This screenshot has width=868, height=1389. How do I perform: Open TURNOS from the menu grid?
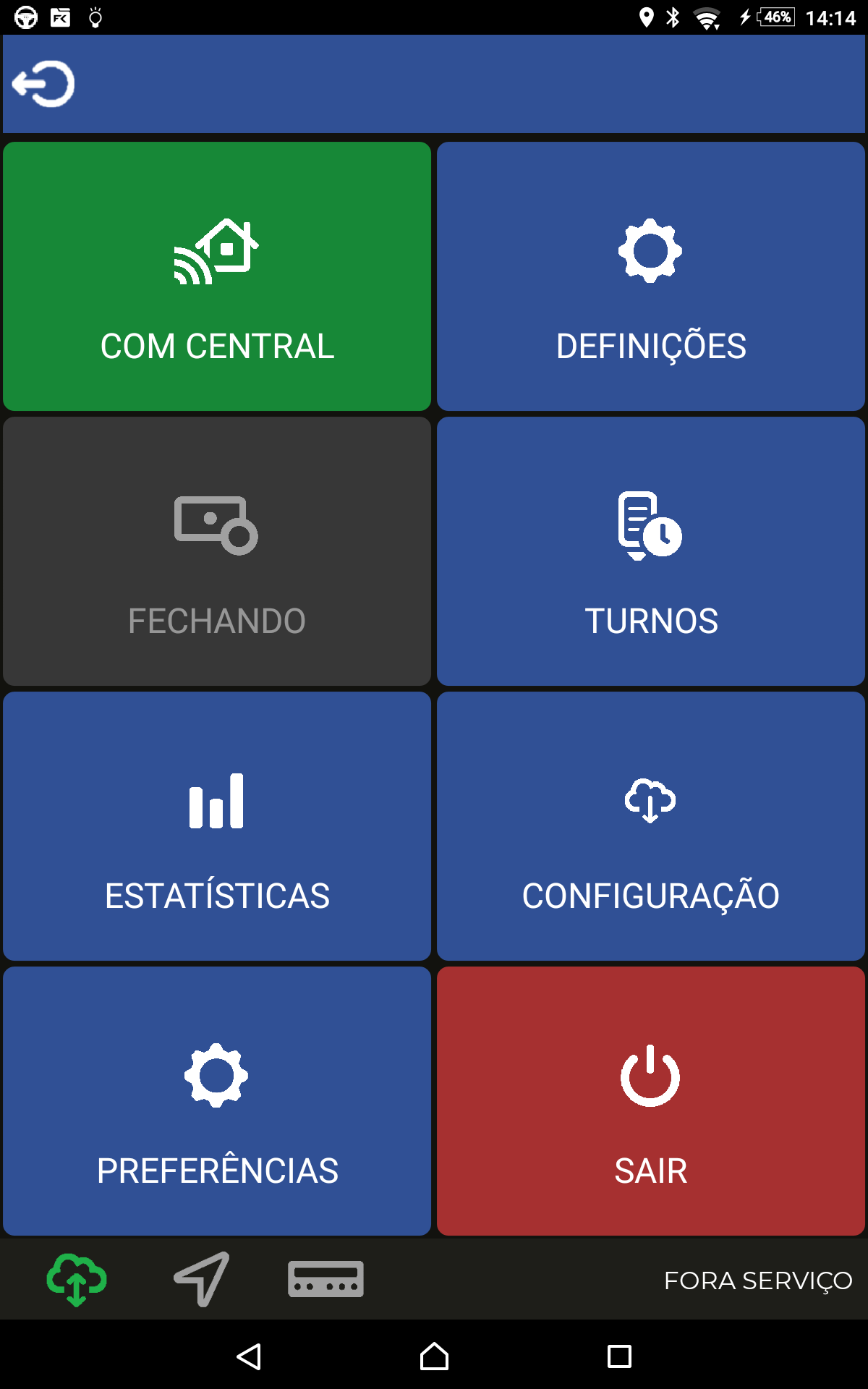650,551
